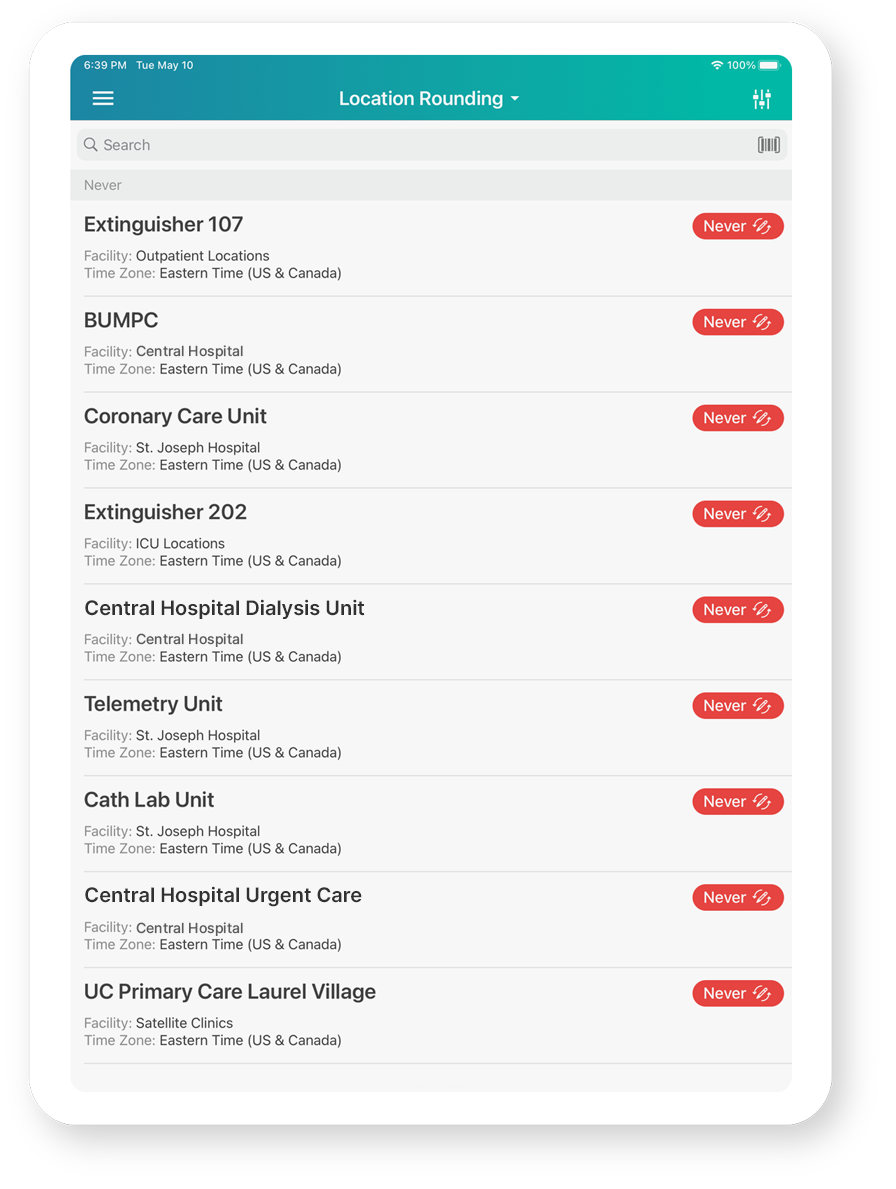
Task: Expand the Never section header
Action: 102,185
